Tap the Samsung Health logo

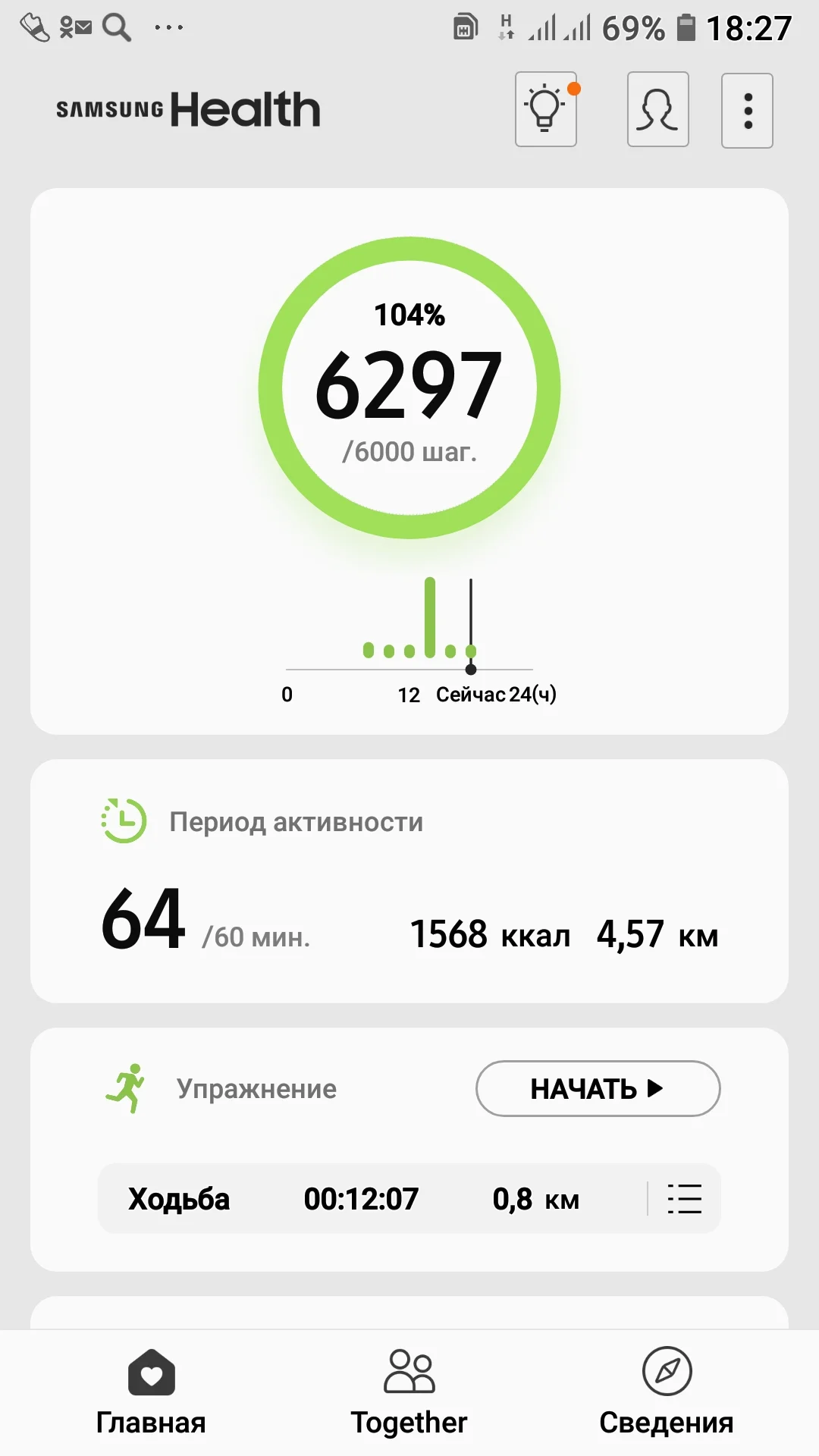[x=187, y=108]
